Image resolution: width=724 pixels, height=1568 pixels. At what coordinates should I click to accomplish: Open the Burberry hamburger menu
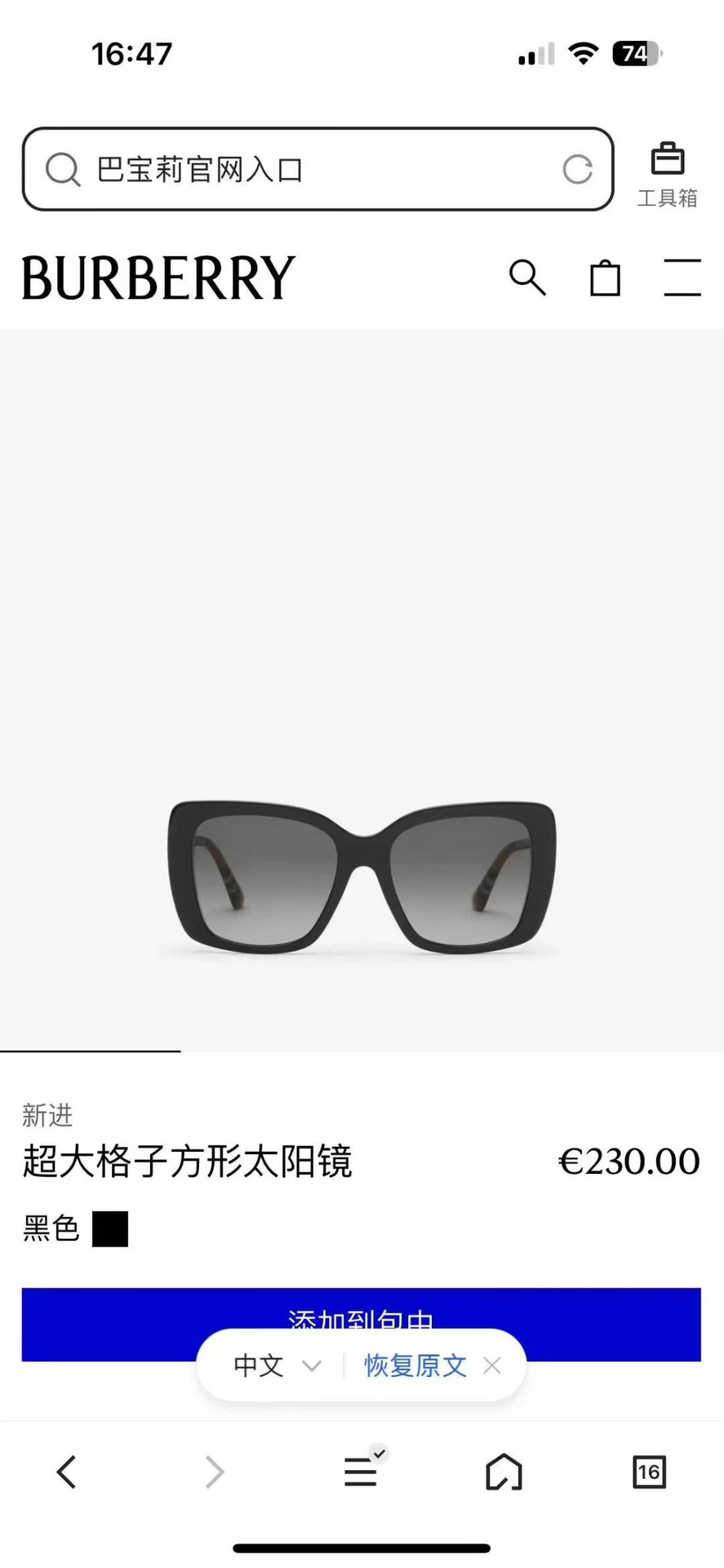tap(682, 278)
